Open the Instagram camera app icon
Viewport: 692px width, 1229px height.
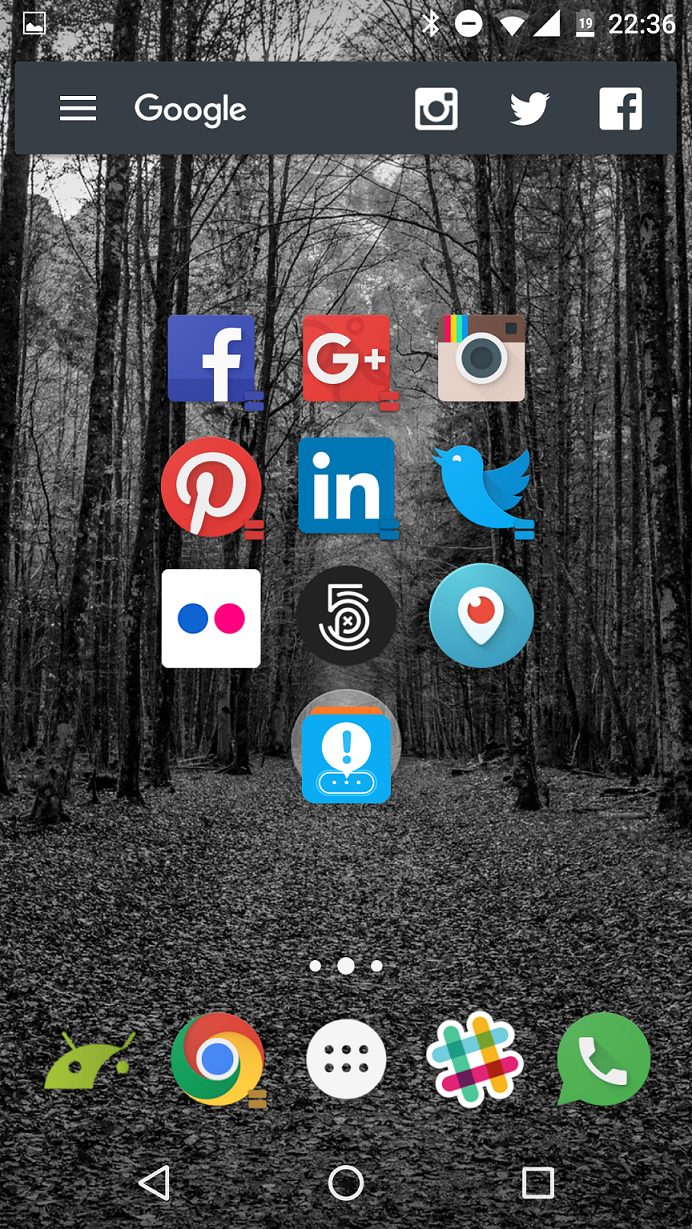point(482,358)
